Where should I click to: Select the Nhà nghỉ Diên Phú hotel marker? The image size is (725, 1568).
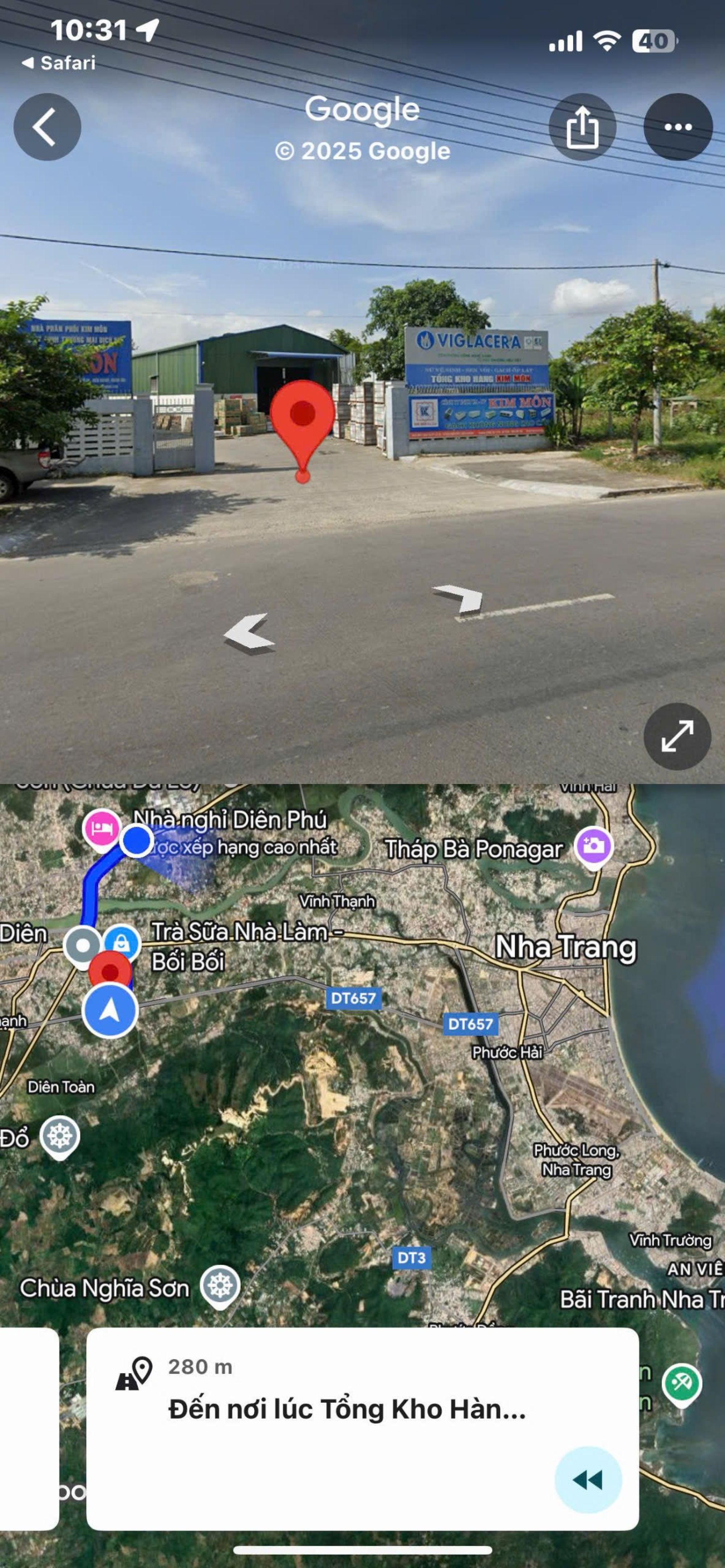click(101, 827)
